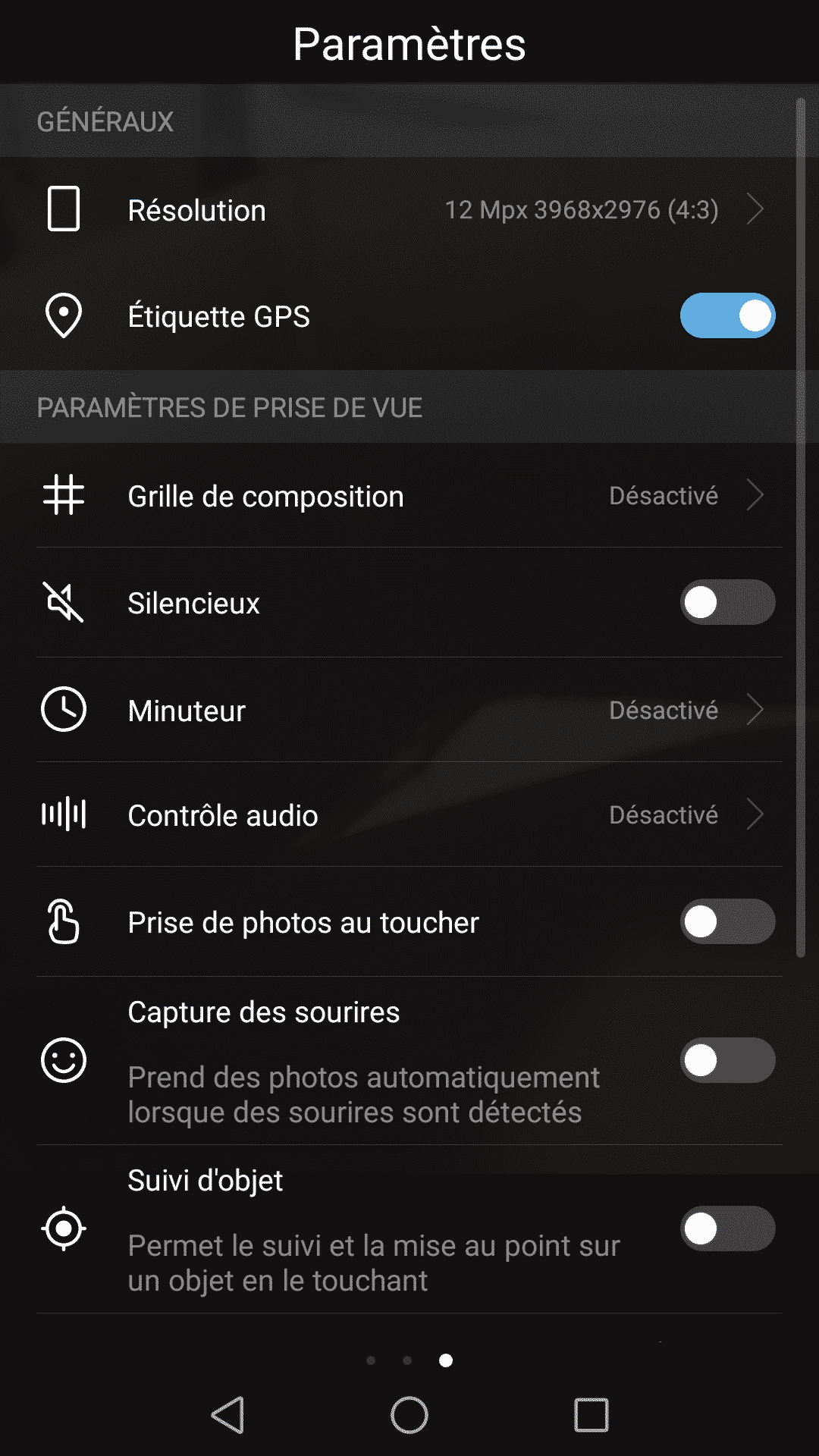Image resolution: width=819 pixels, height=1456 pixels.
Task: Turn off the Étiquette GPS switch
Action: tap(727, 315)
